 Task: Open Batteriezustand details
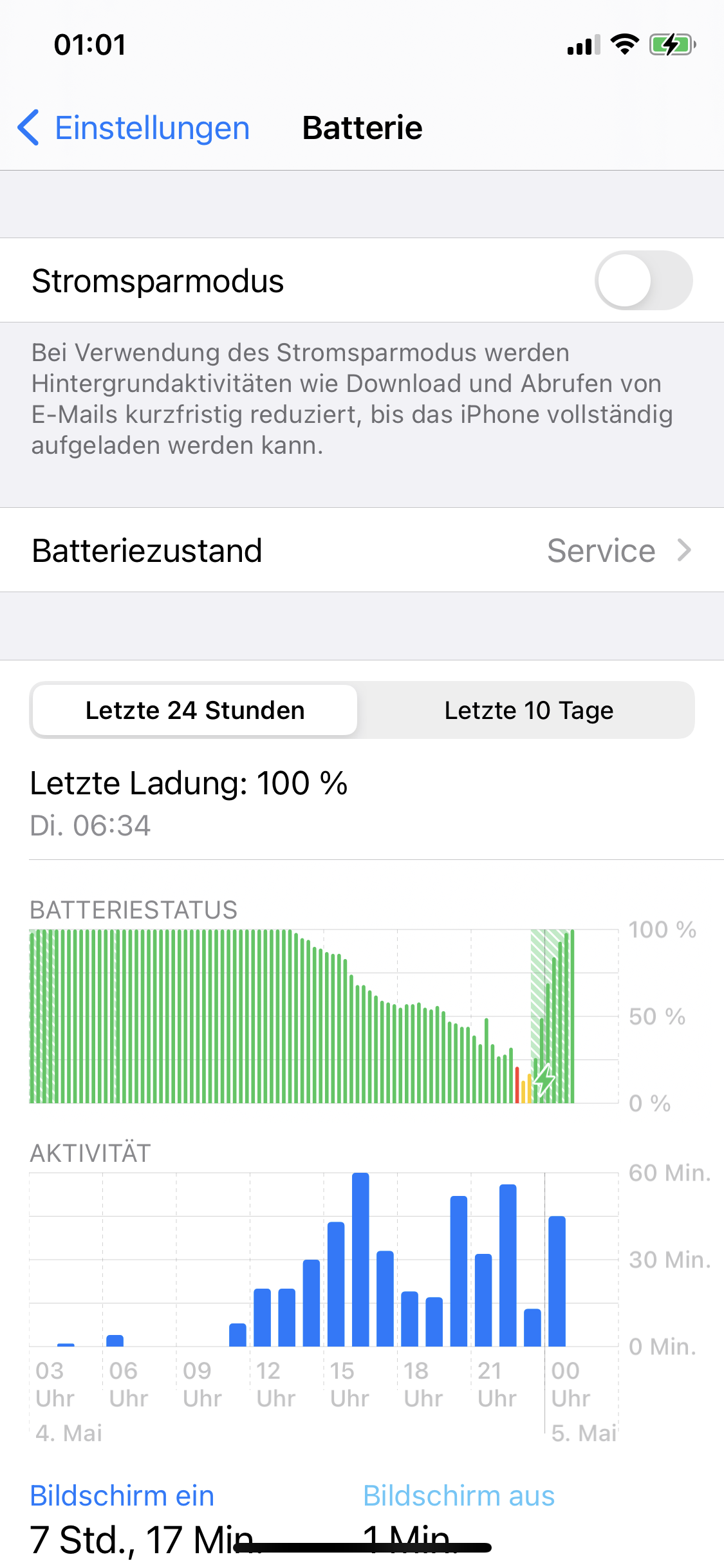[362, 550]
